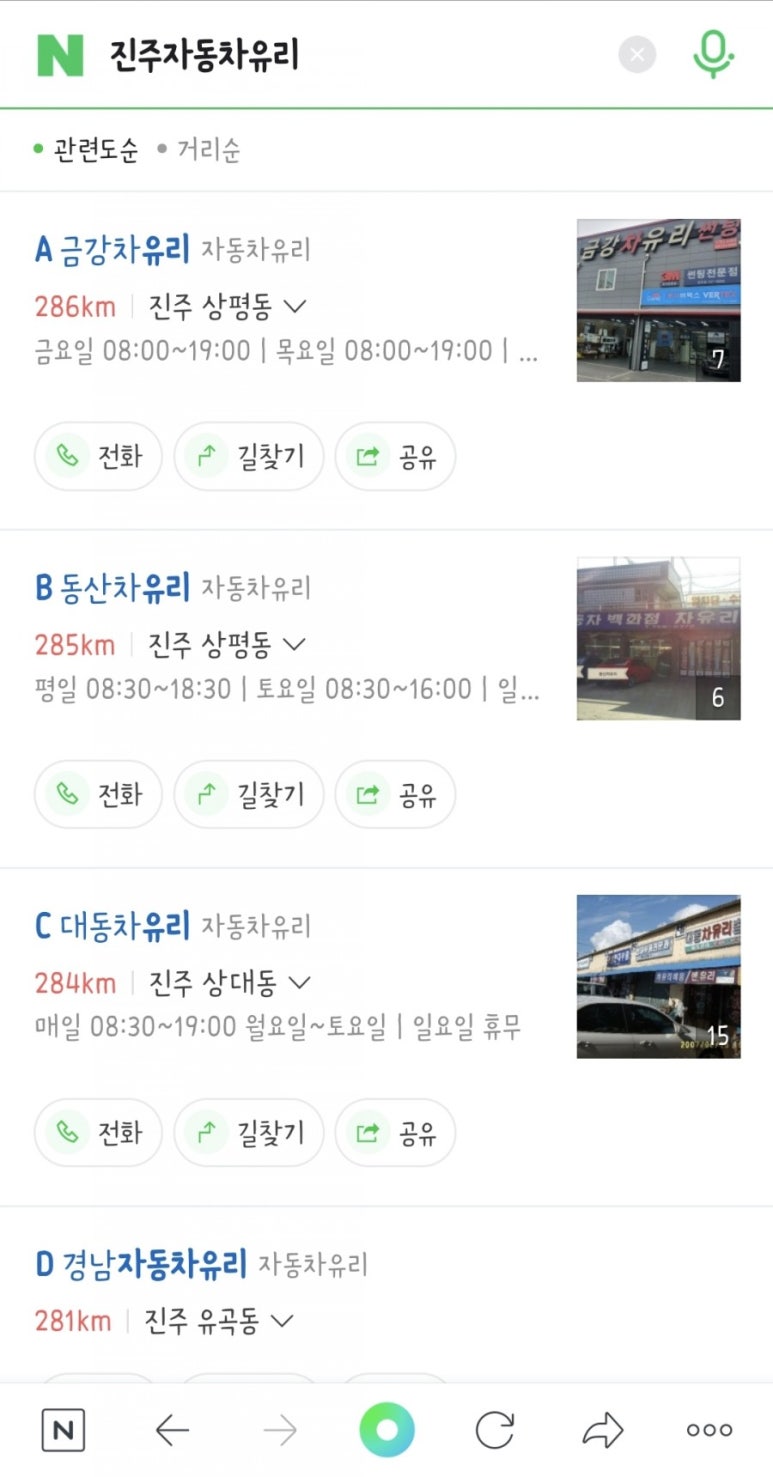View the 대동차유리 photo gallery
The width and height of the screenshot is (773, 1477).
click(658, 977)
